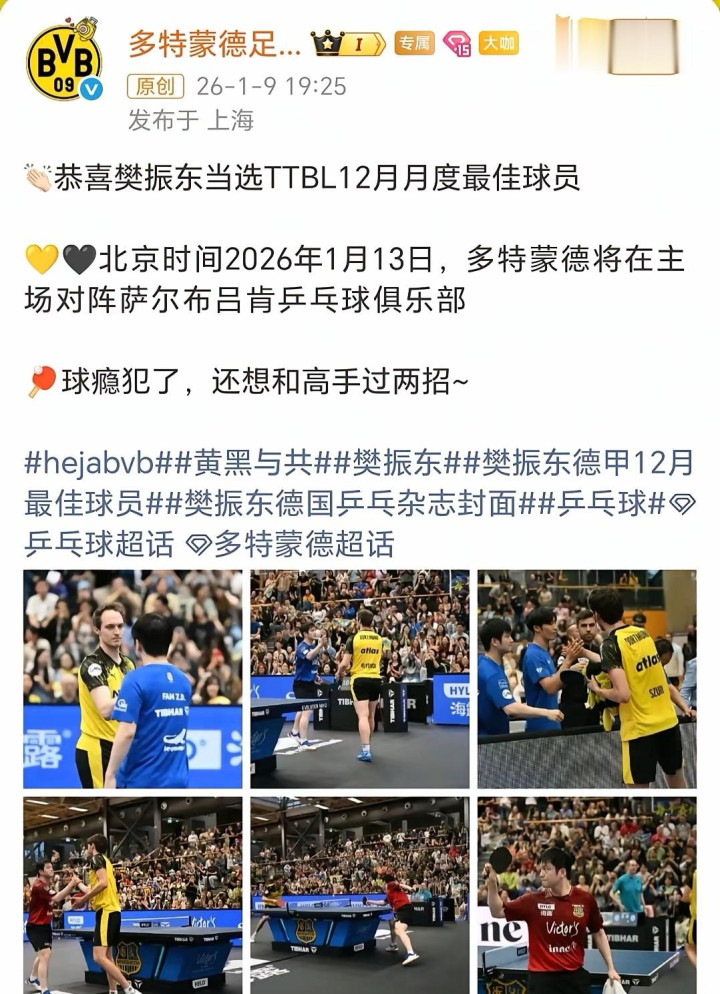View photo of red-shirted player holding paddle
720x994 pixels.
click(587, 895)
